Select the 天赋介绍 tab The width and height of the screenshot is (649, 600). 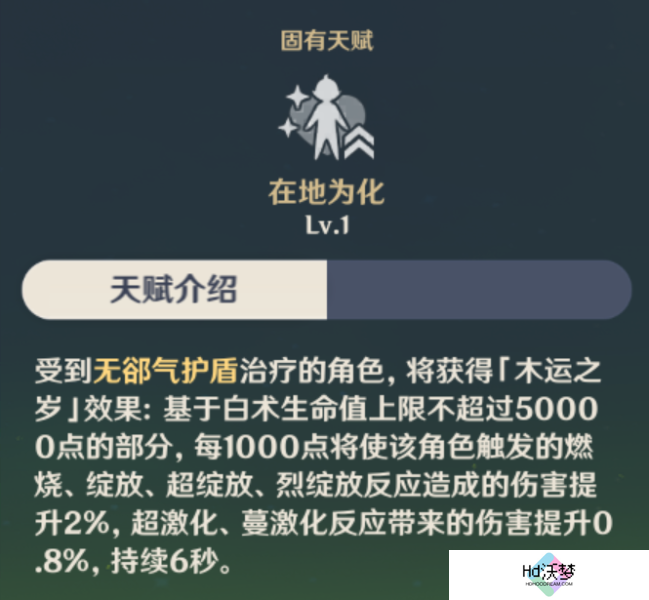(x=174, y=291)
